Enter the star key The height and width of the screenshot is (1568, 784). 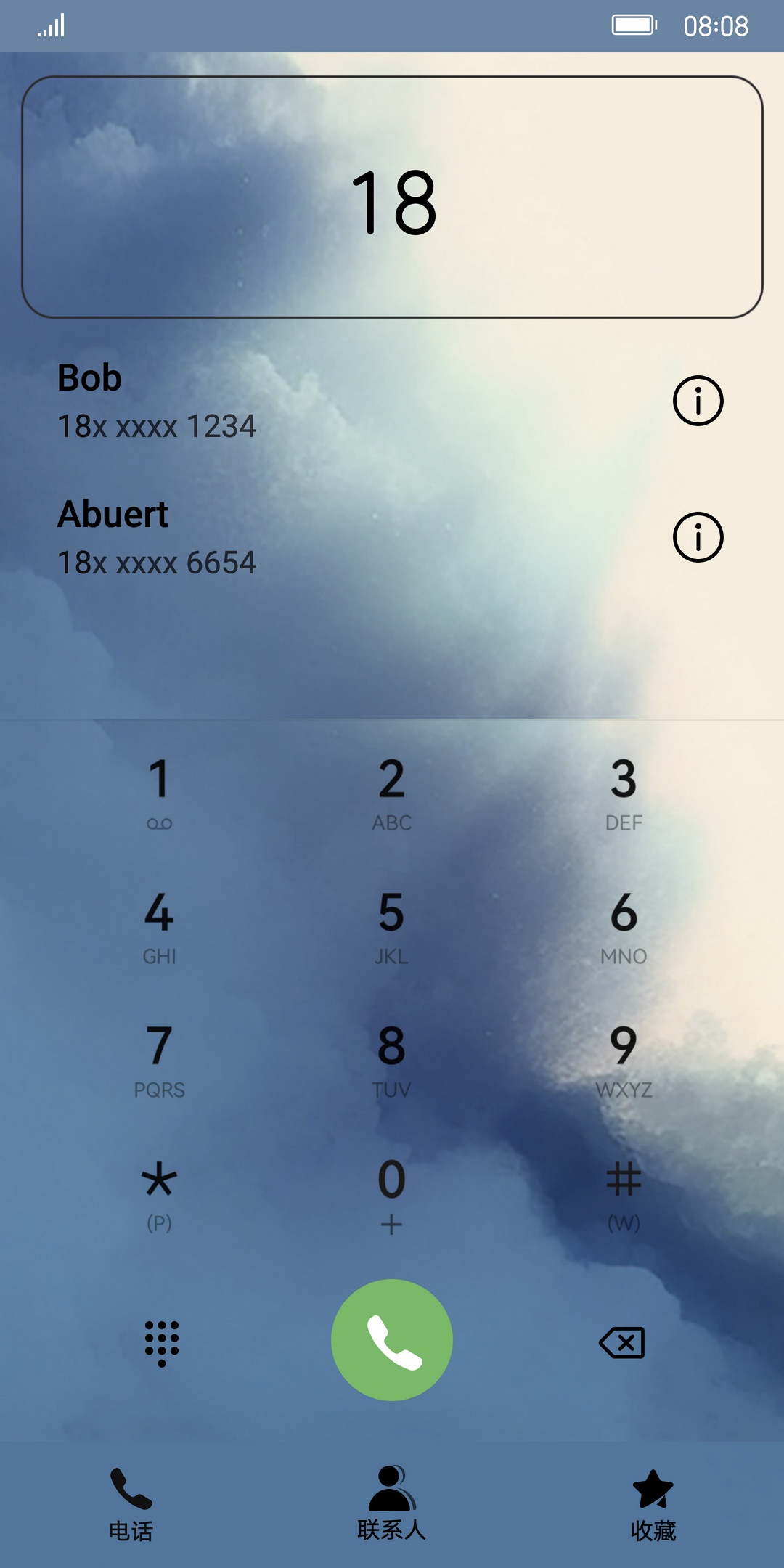(x=159, y=1193)
